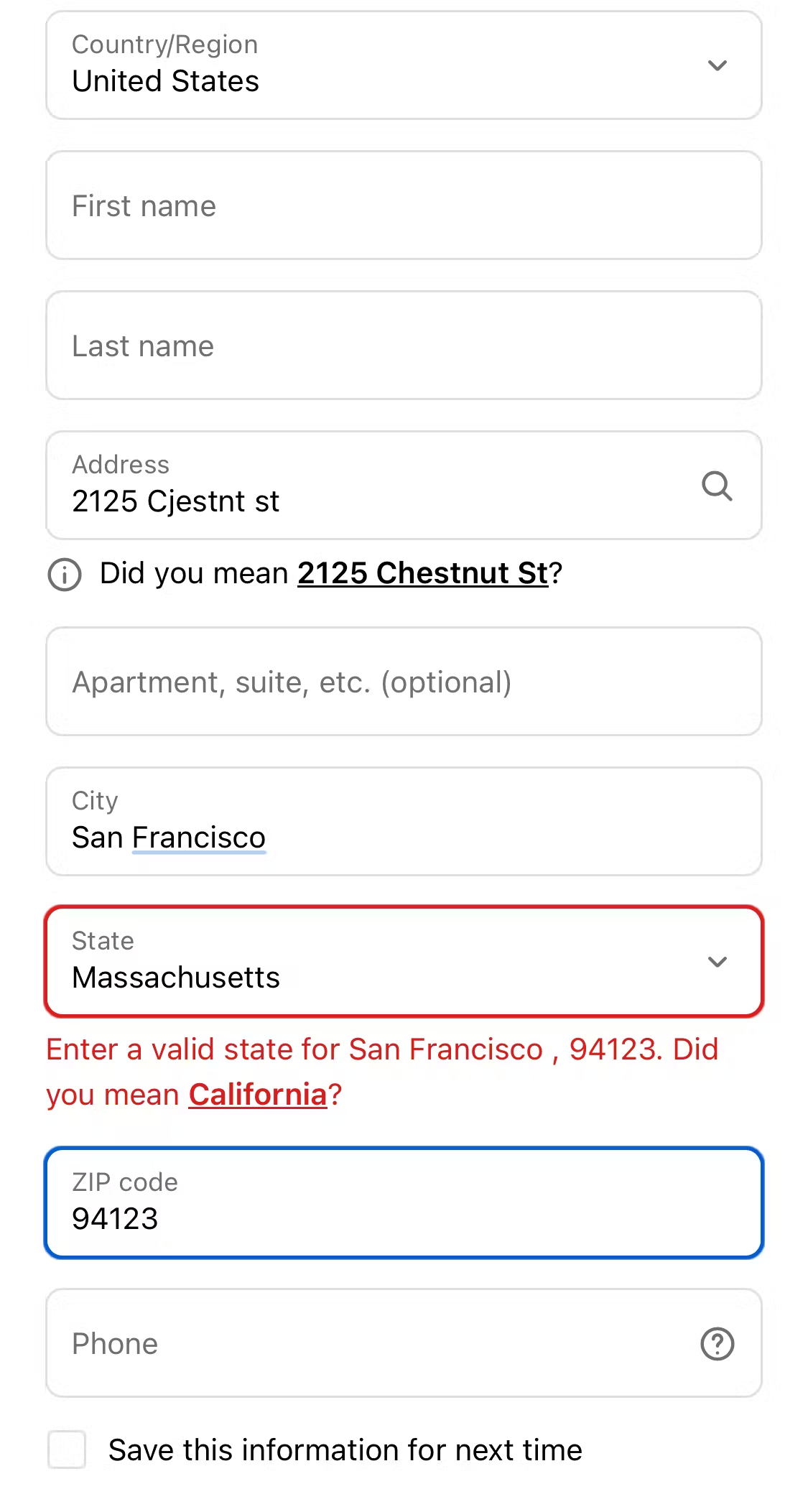Open the Country/Region dropdown
This screenshot has width=808, height=1512.
tap(402, 65)
